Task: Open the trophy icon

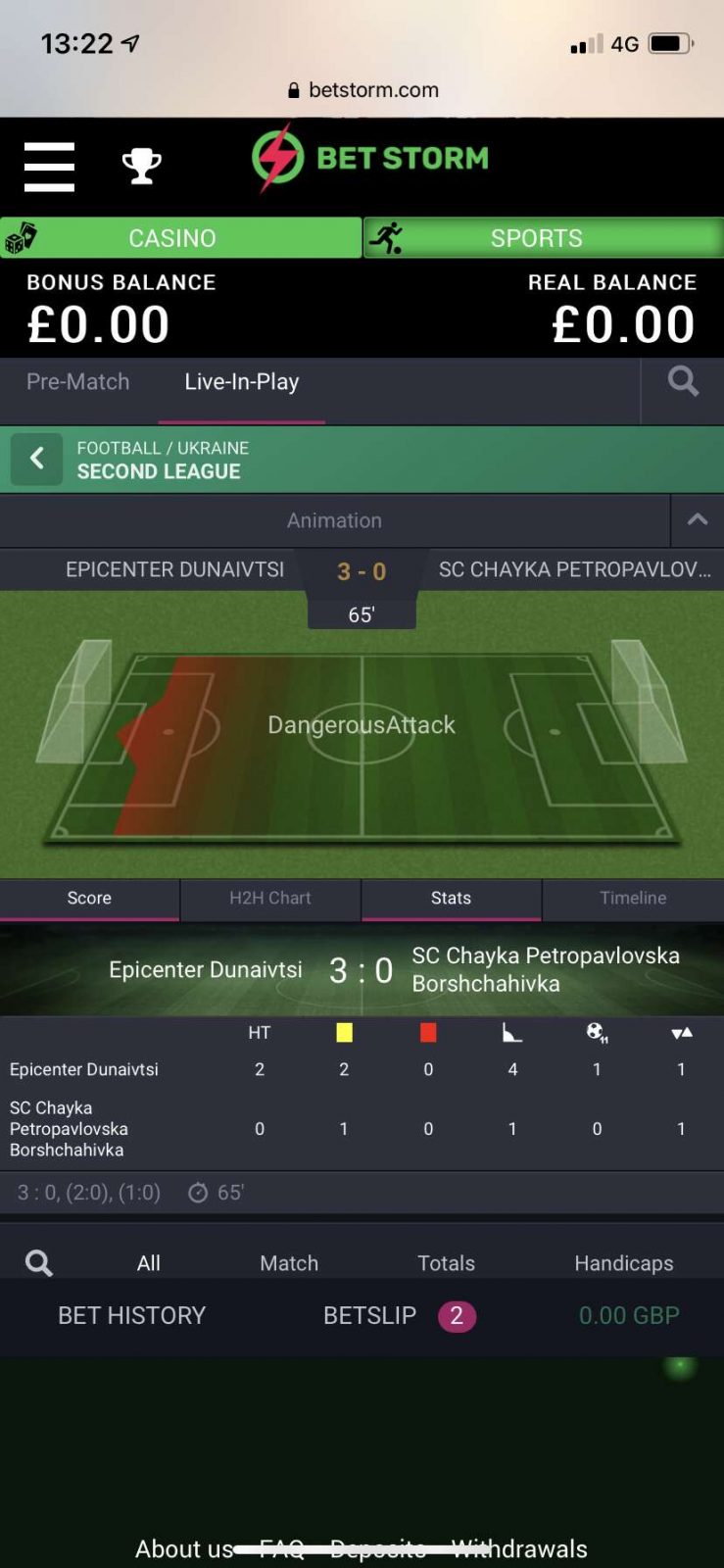Action: 141,166
